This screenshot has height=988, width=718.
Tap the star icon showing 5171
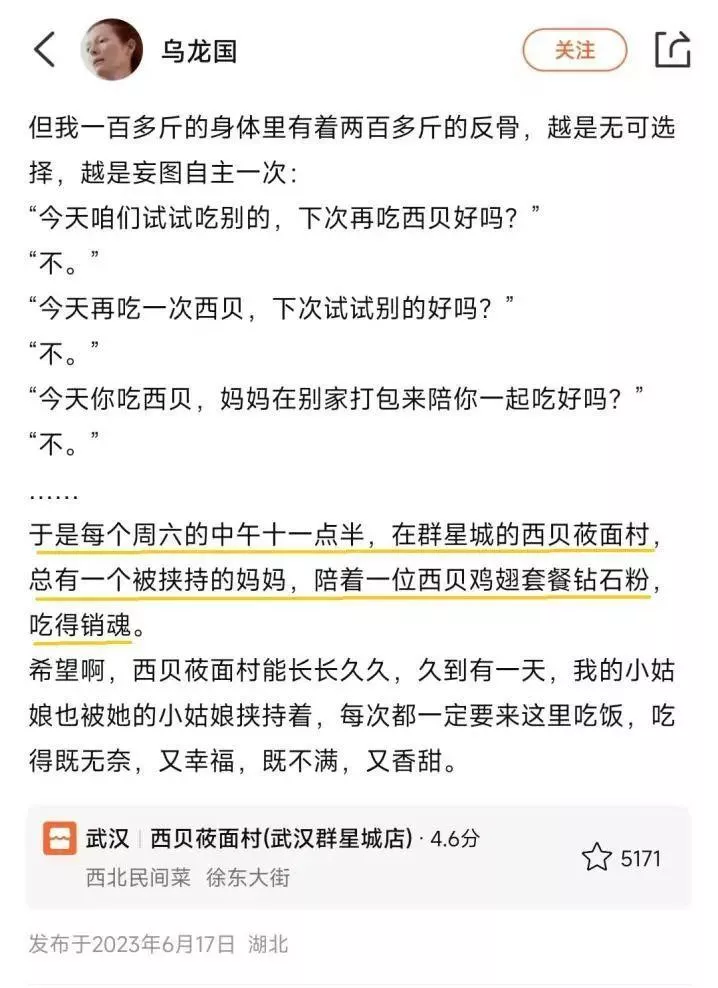point(597,857)
